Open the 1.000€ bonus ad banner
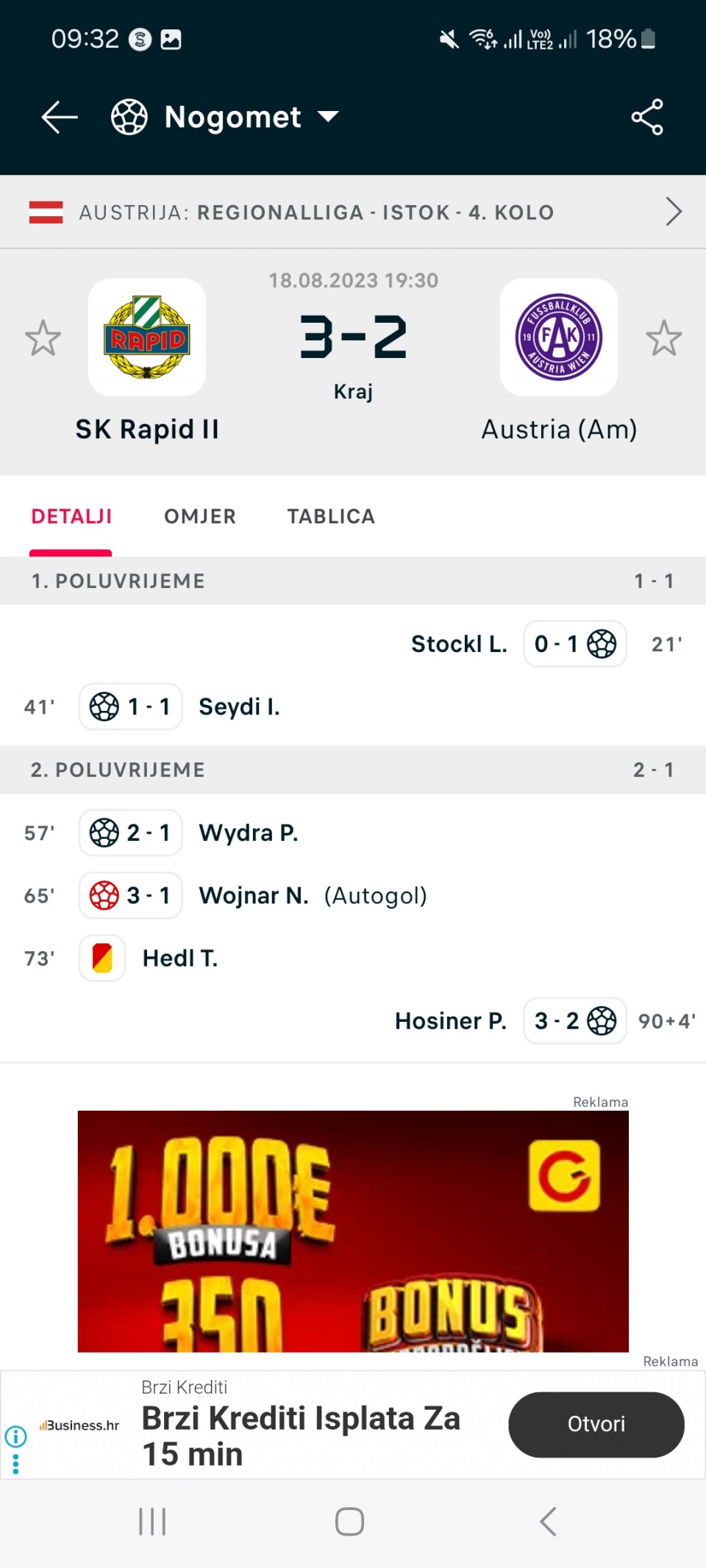The height and width of the screenshot is (1568, 706). click(x=353, y=1231)
